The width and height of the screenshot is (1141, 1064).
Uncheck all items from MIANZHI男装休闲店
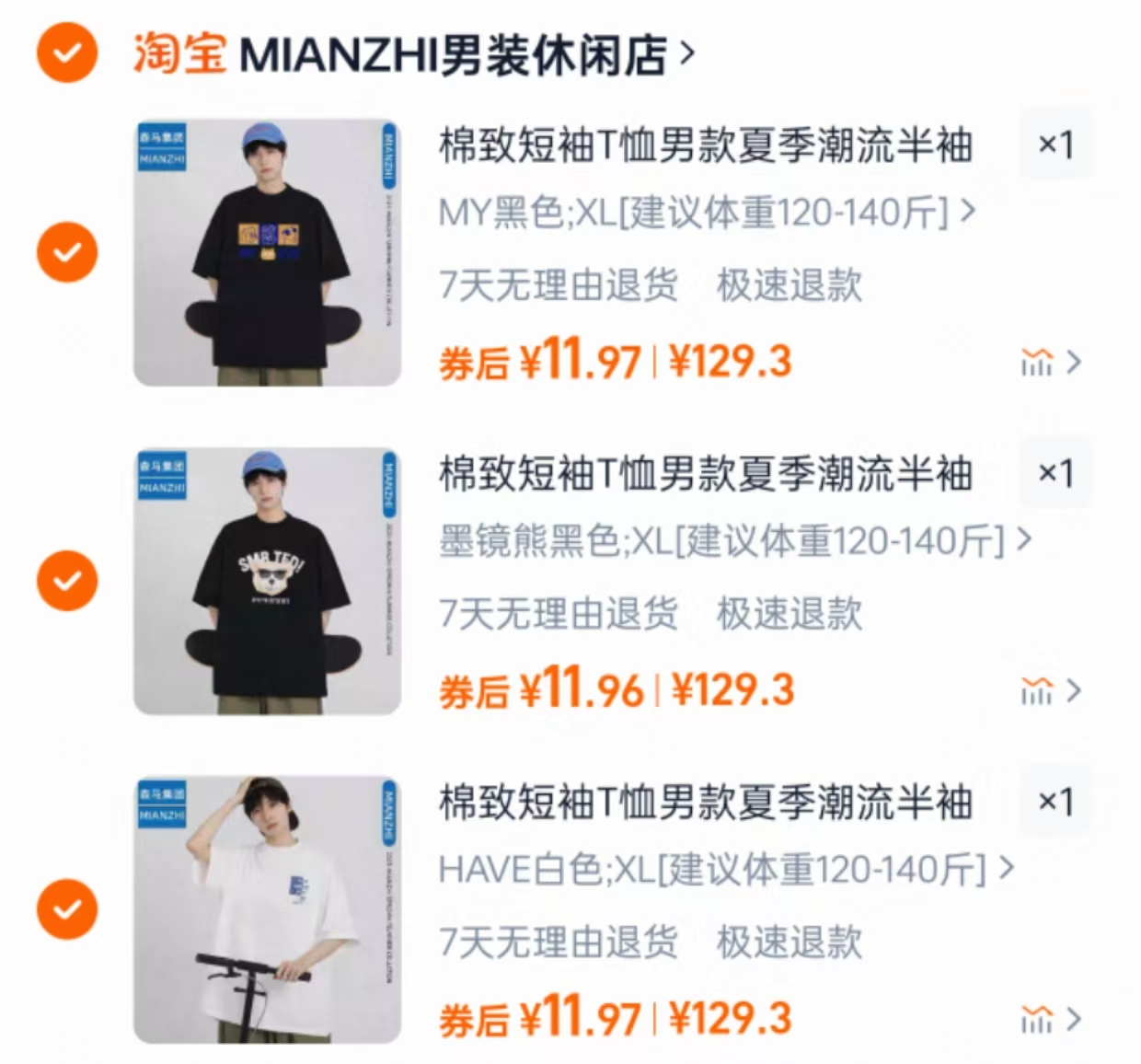coord(66,53)
